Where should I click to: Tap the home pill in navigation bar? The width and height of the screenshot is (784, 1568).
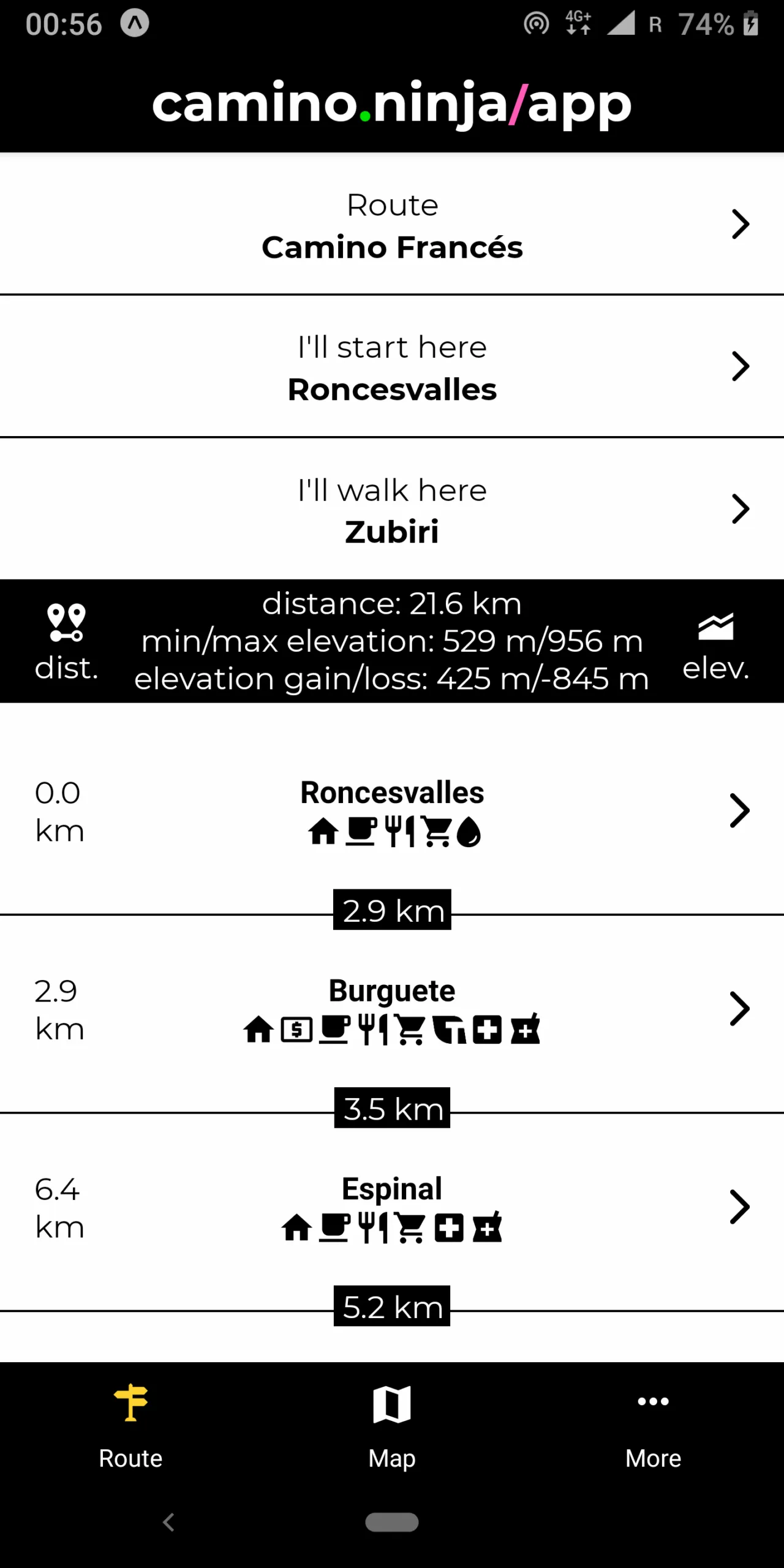tap(392, 1522)
